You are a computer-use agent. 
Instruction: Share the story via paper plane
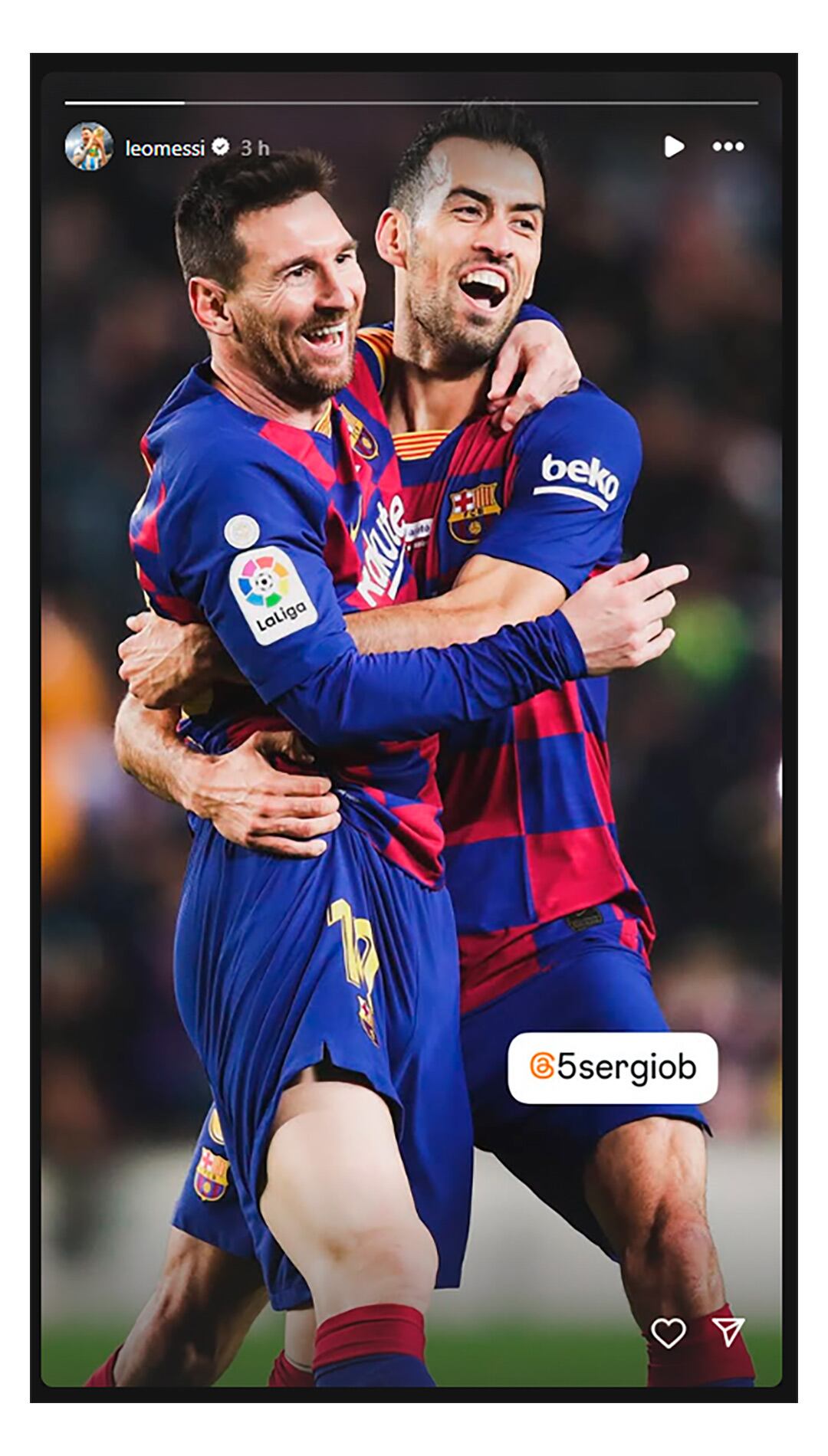728,1332
